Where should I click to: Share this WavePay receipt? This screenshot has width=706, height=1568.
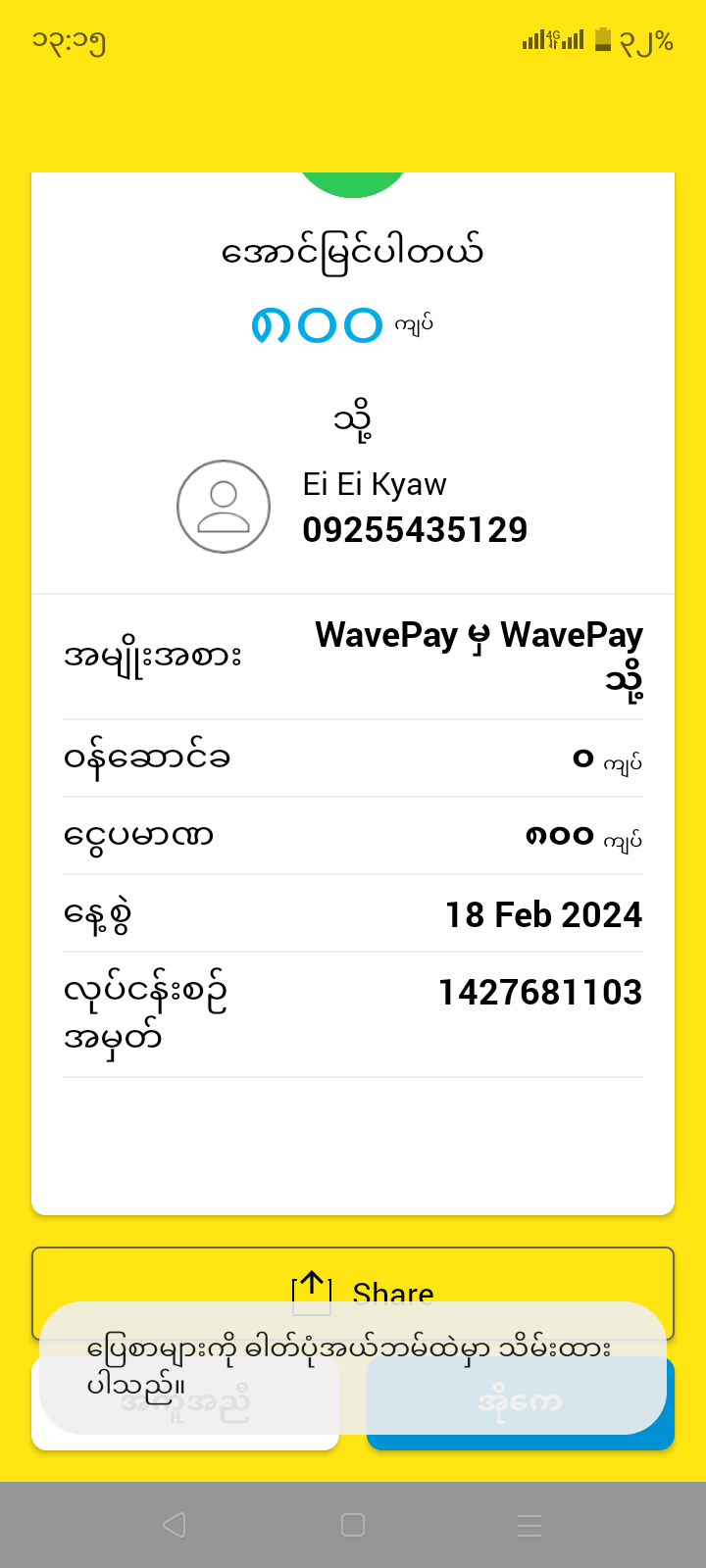(353, 1284)
